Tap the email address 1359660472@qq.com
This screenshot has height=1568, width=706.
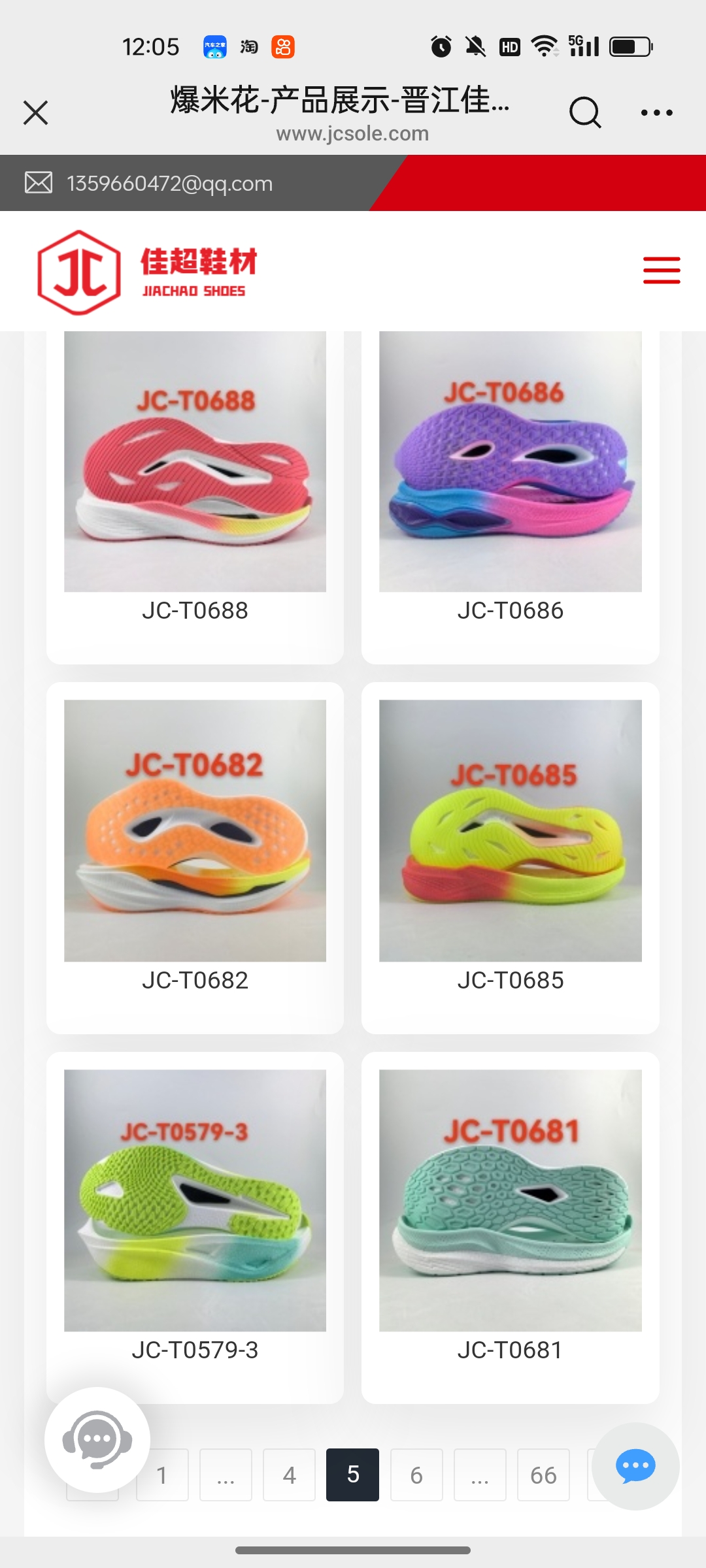[x=169, y=184]
